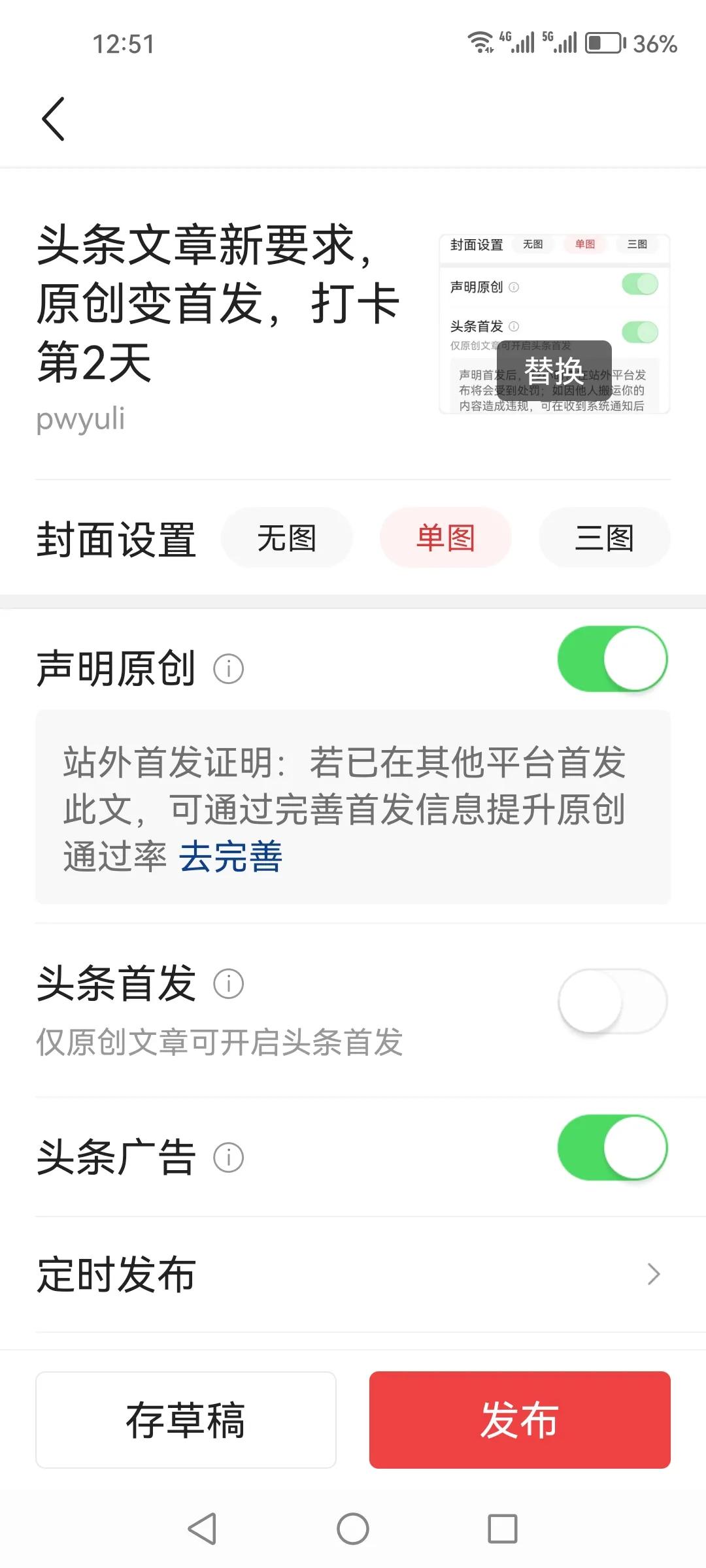Screen dimensions: 706x1568
Task: Tap info icon next to 头条首发
Action: (228, 984)
